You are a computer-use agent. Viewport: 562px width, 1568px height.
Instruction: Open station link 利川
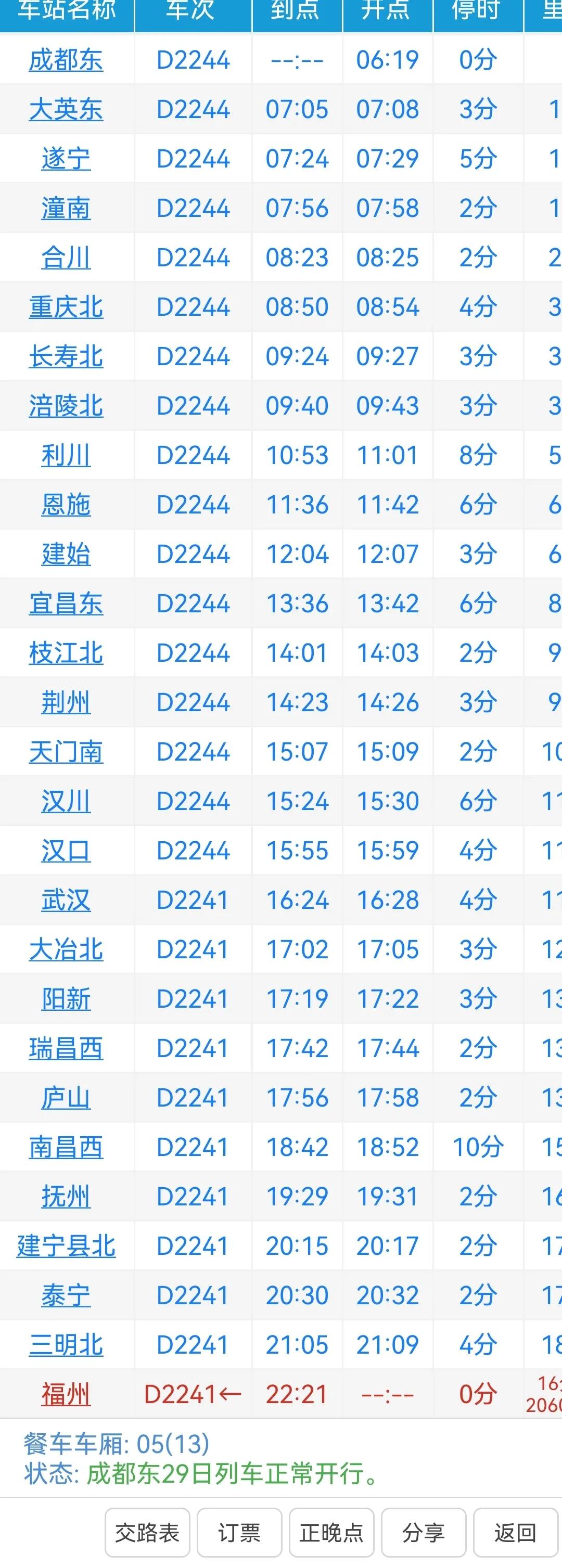coord(66,455)
